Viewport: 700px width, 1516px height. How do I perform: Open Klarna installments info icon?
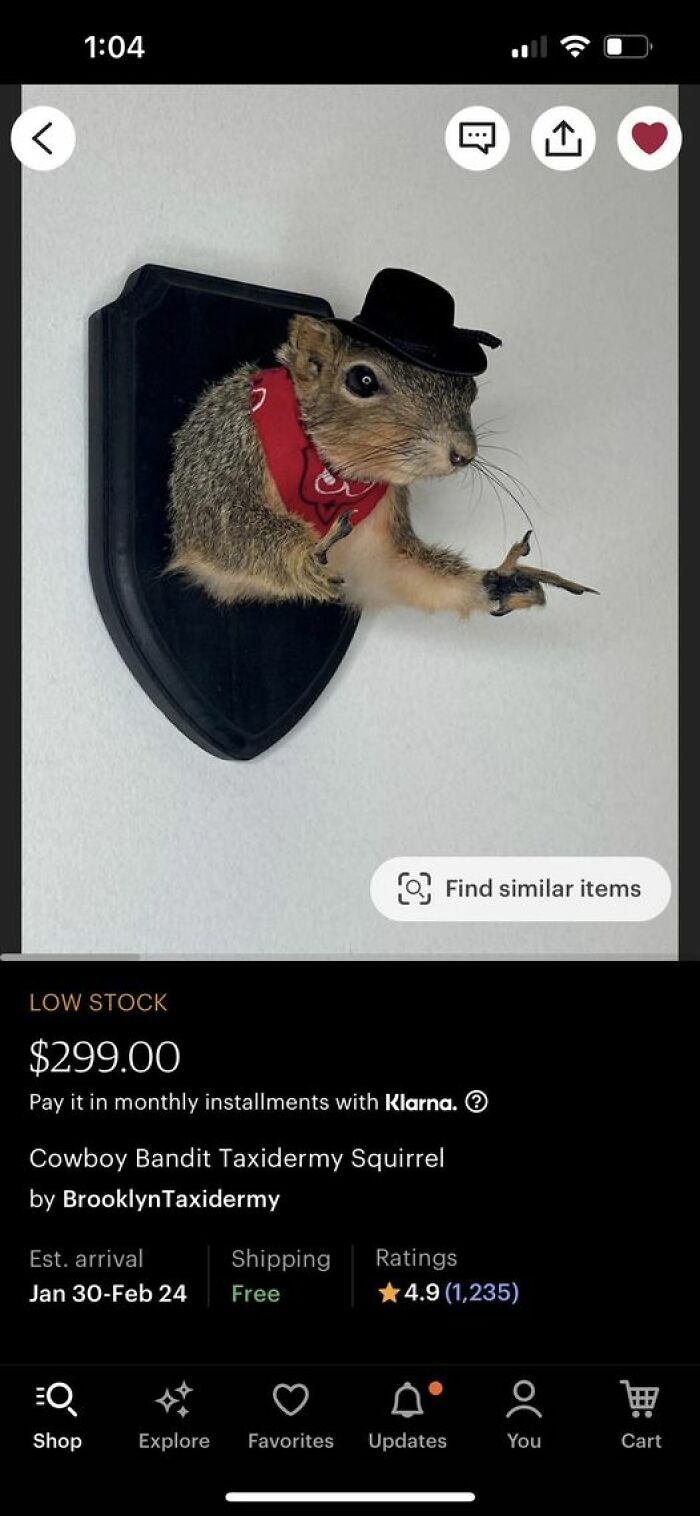[x=477, y=1102]
